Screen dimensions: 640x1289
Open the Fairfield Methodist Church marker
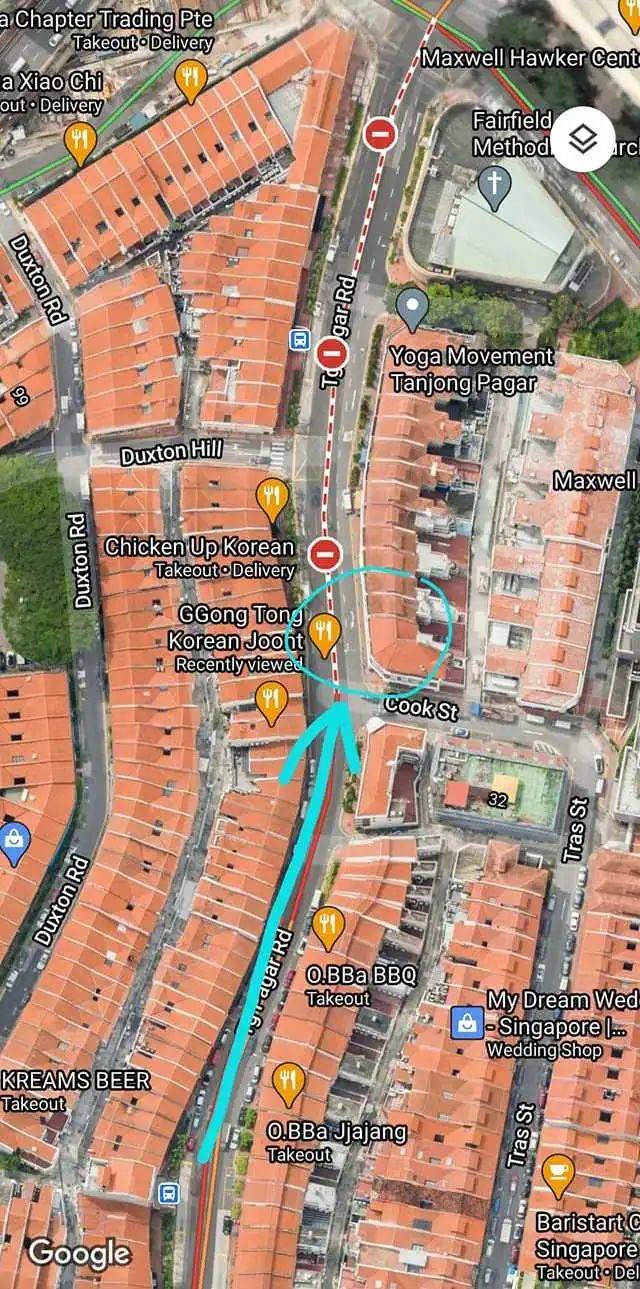(493, 184)
